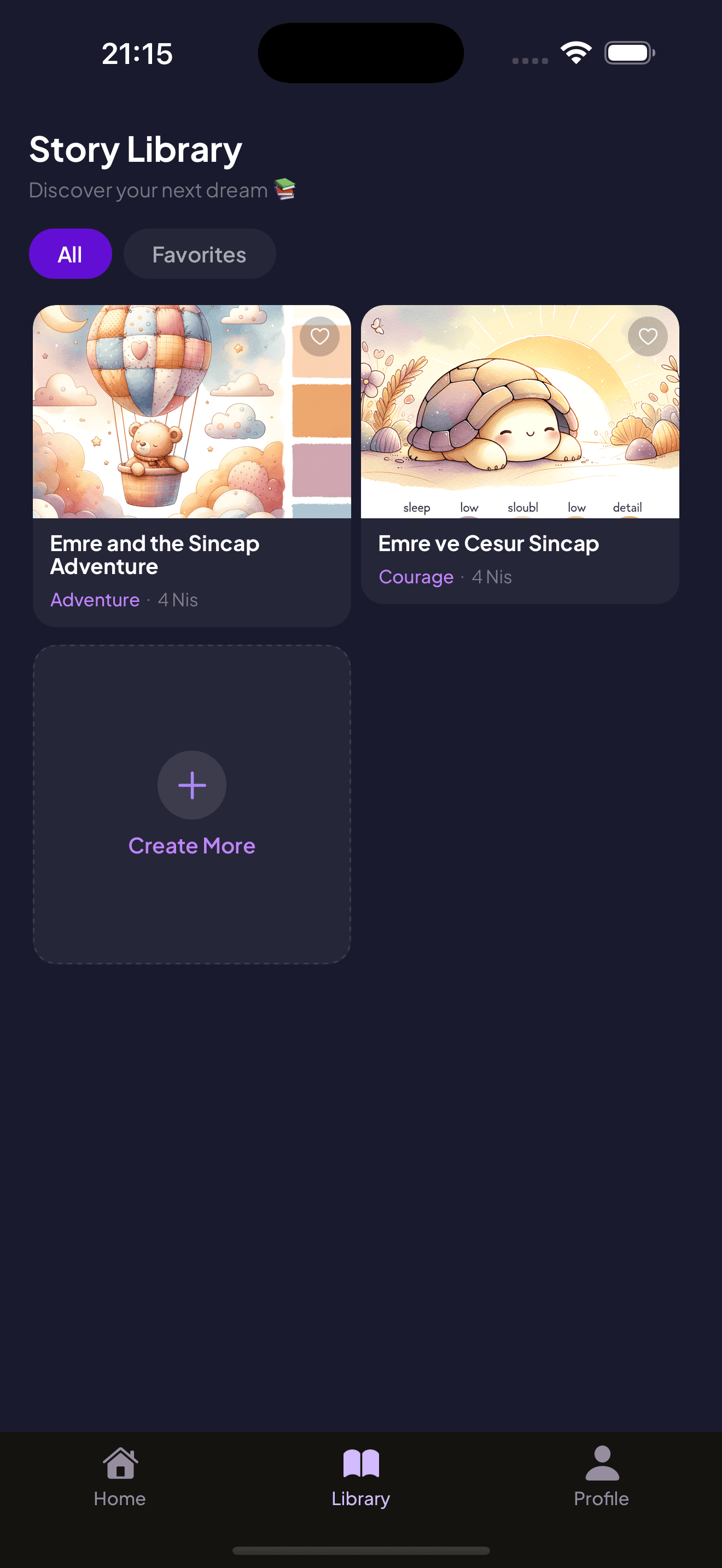This screenshot has width=722, height=1568.
Task: Open the Adventure category label
Action: [x=95, y=600]
